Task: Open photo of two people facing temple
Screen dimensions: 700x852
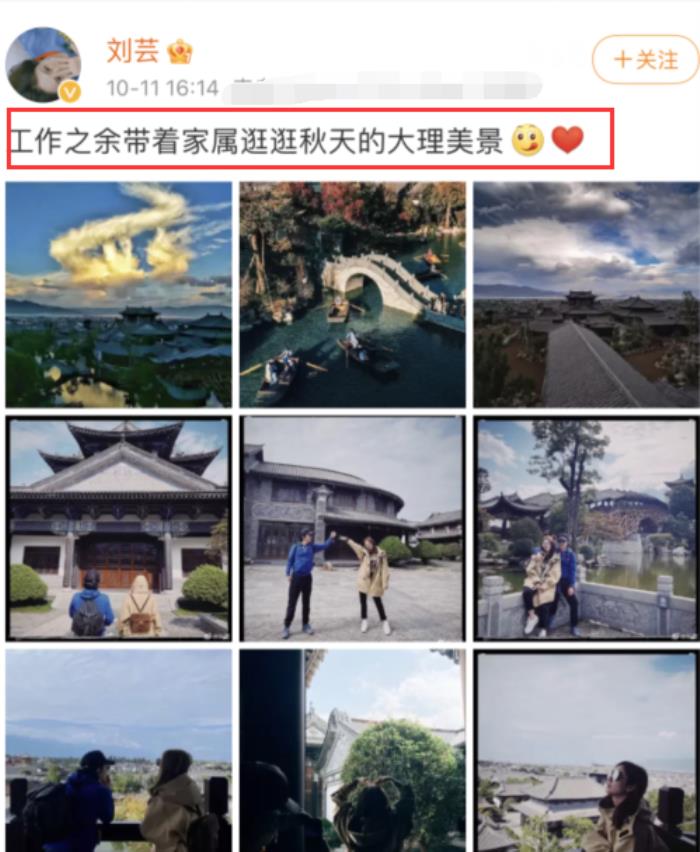Action: (x=118, y=528)
